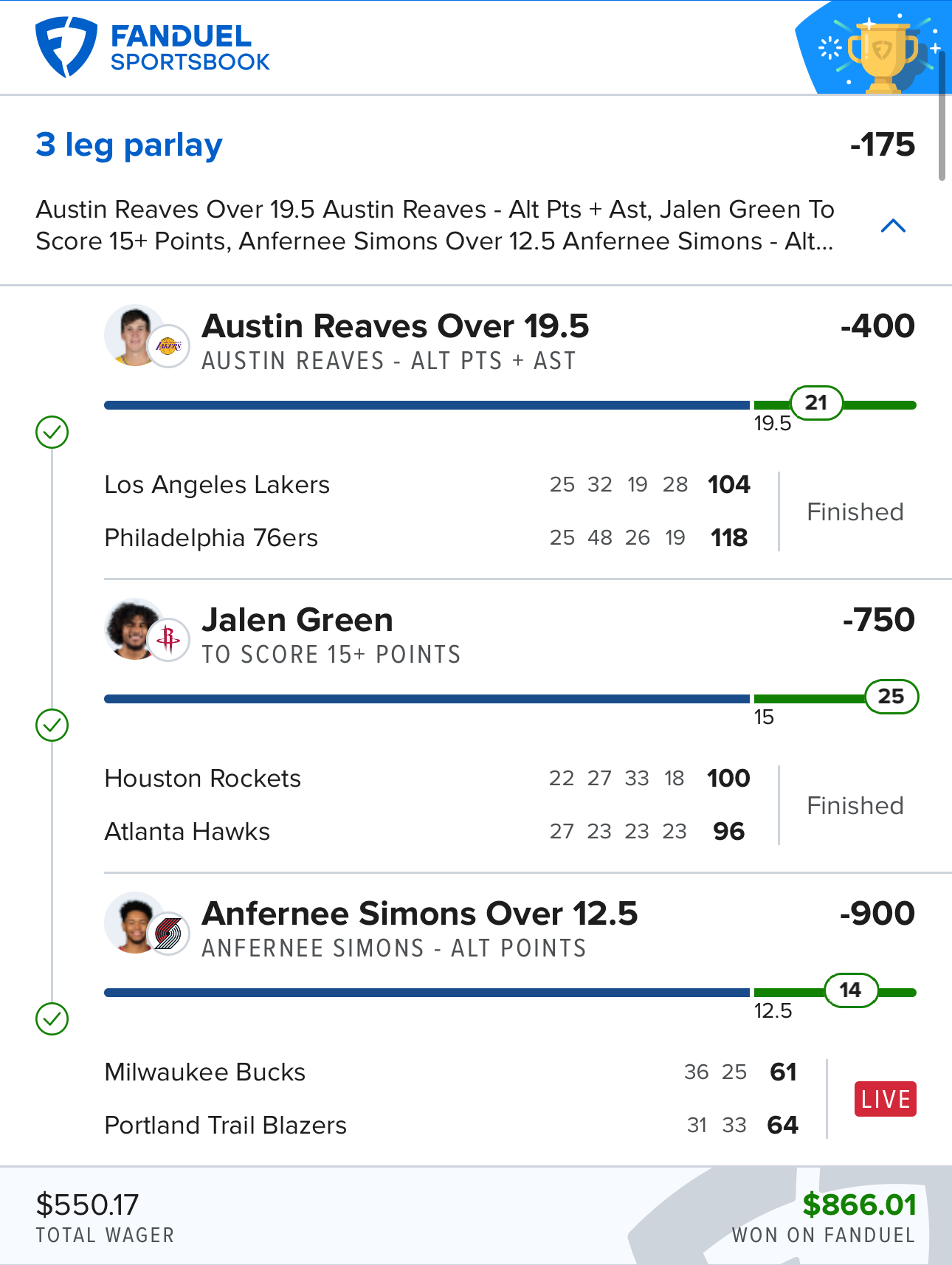Open the Anfernee Simons Over 12.5 leg
This screenshot has width=952, height=1265.
[x=419, y=914]
